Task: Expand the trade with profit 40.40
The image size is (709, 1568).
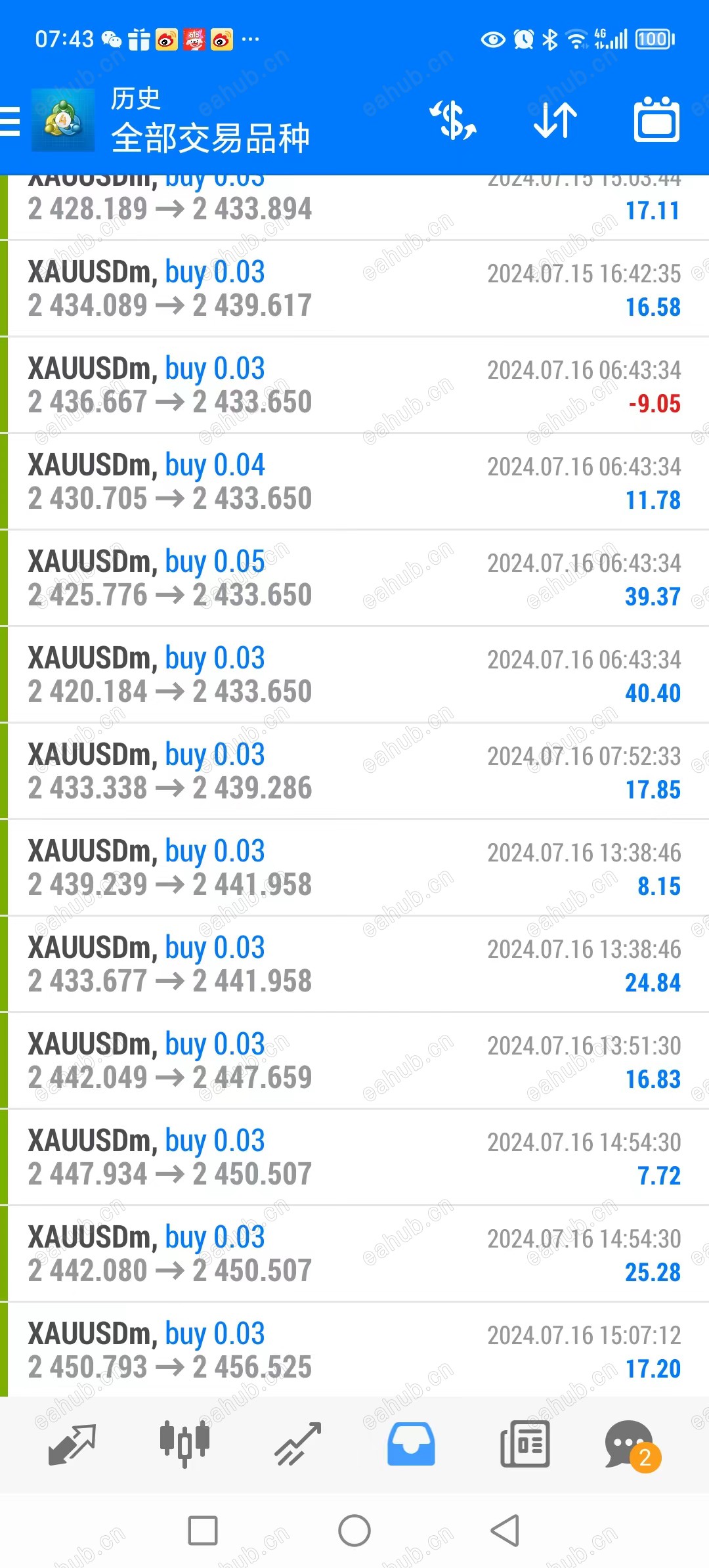Action: click(354, 675)
